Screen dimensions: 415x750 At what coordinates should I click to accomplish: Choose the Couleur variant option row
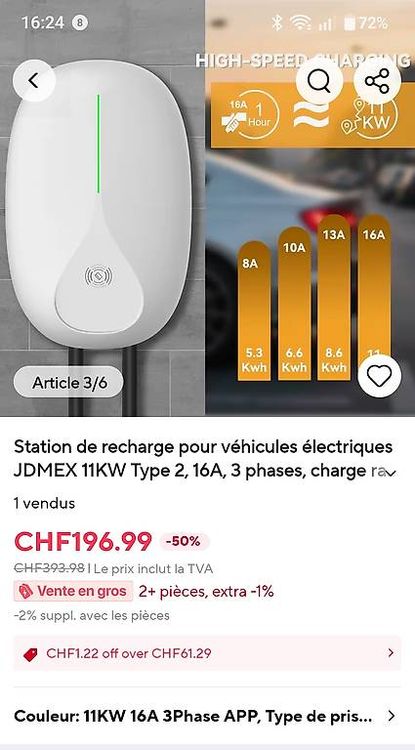pos(207,716)
